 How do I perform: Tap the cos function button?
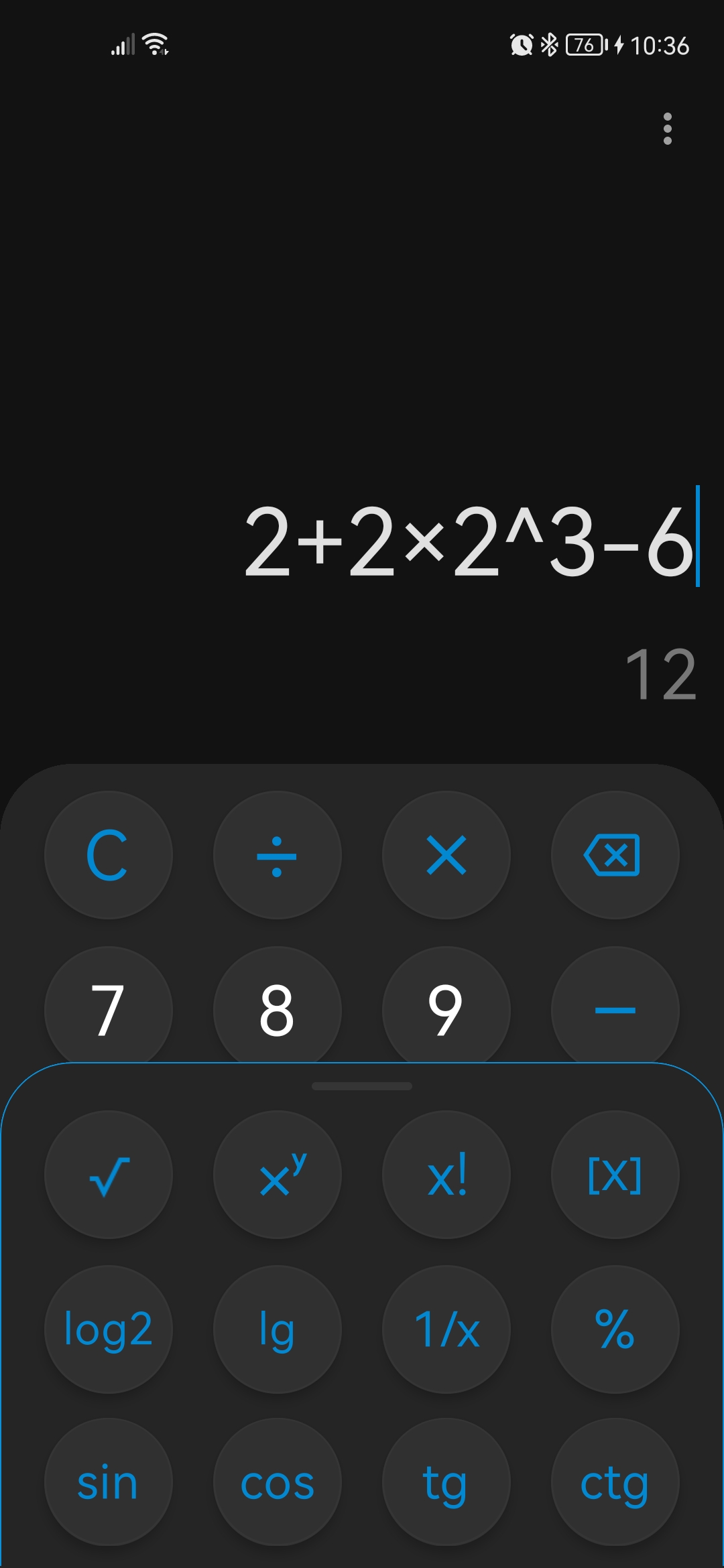278,1482
